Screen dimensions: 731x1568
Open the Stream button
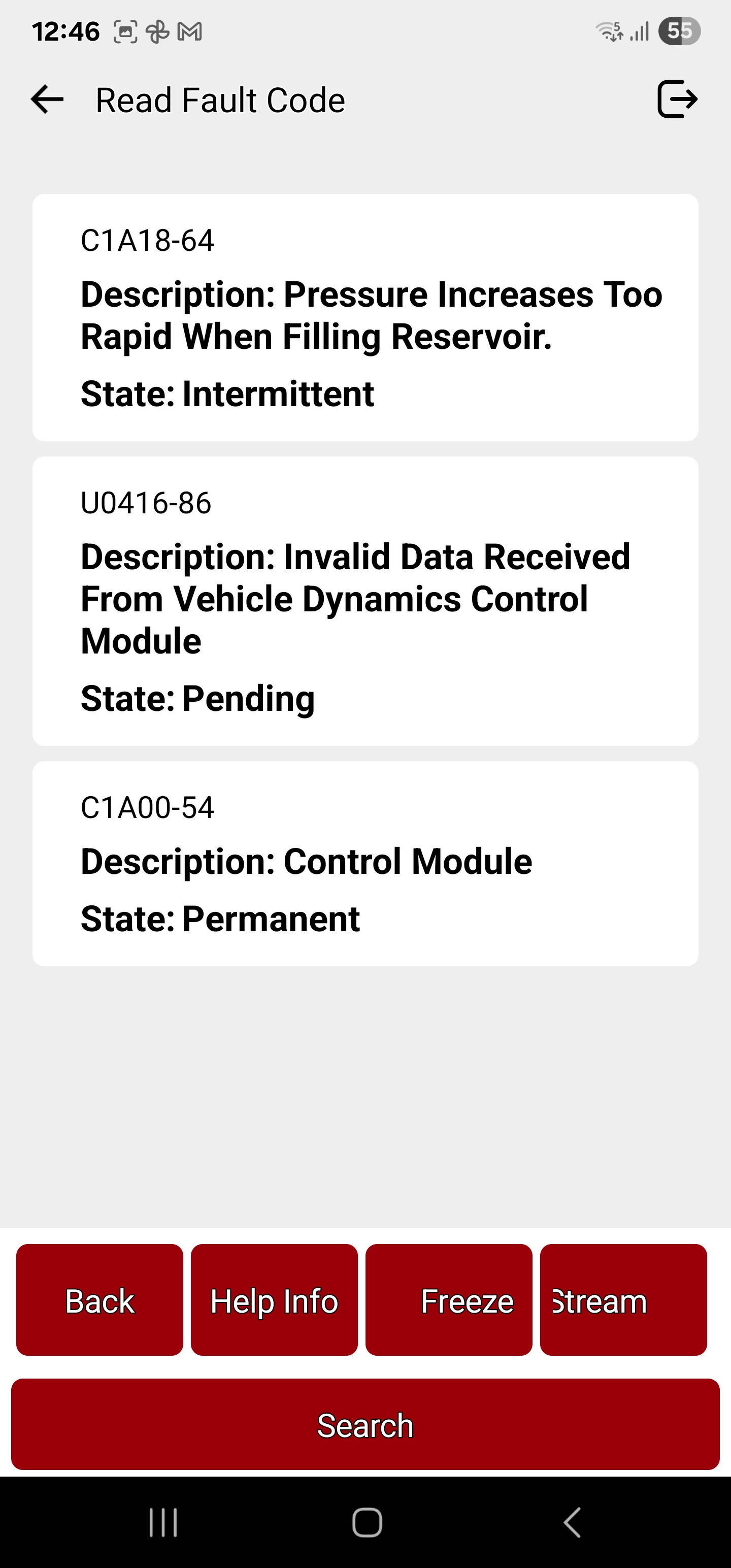[x=624, y=1300]
